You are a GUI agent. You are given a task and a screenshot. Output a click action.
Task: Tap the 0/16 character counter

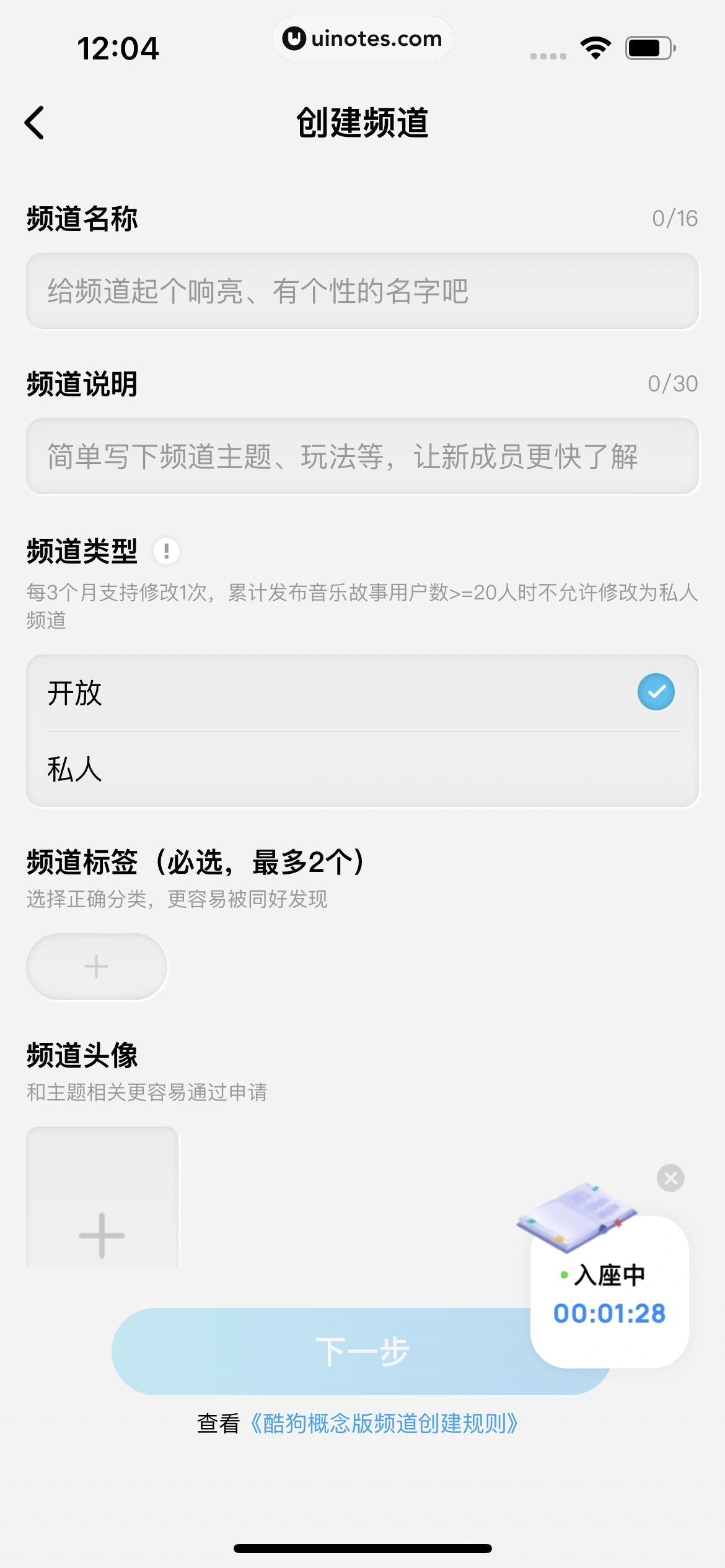[x=675, y=217]
